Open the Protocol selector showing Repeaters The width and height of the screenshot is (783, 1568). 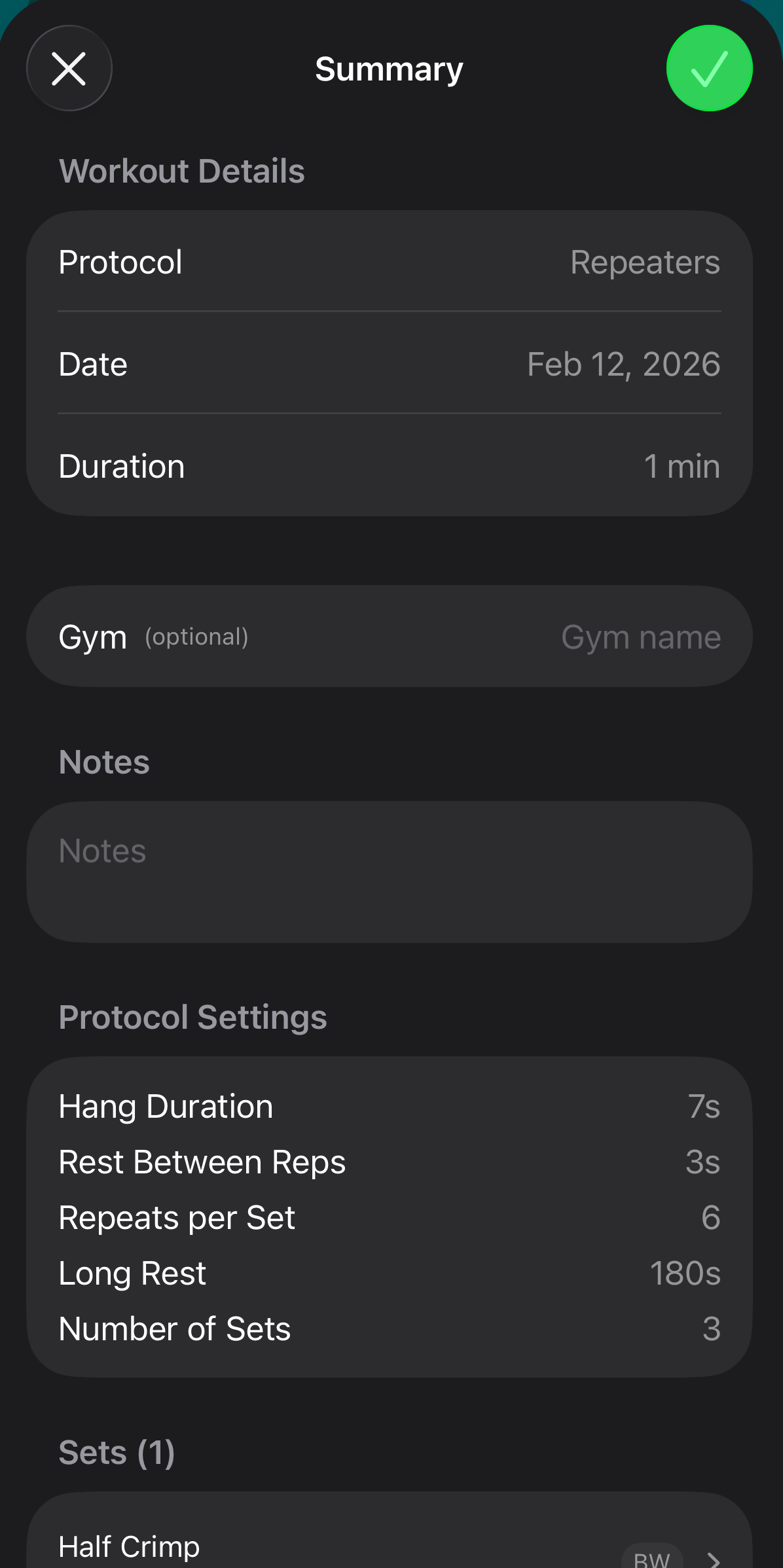coord(390,261)
